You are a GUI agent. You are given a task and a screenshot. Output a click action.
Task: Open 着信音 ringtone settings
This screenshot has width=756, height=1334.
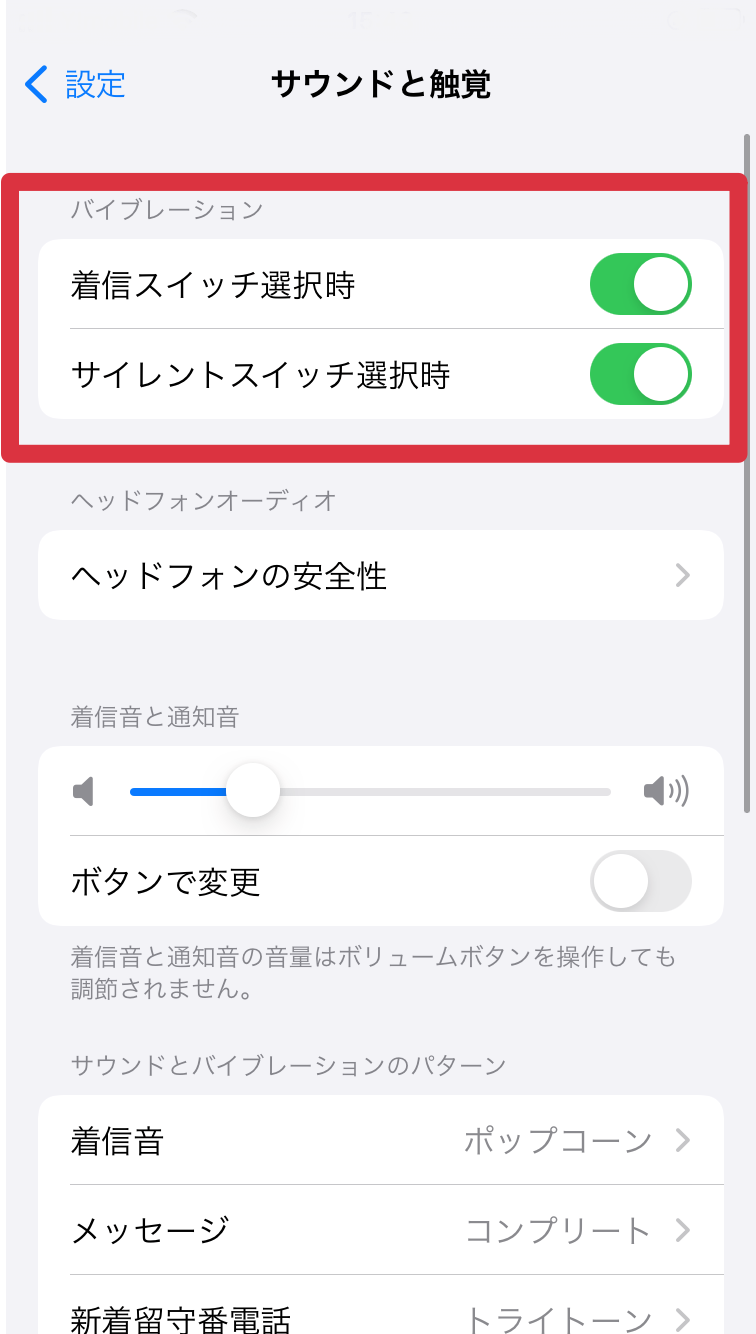click(x=380, y=1140)
